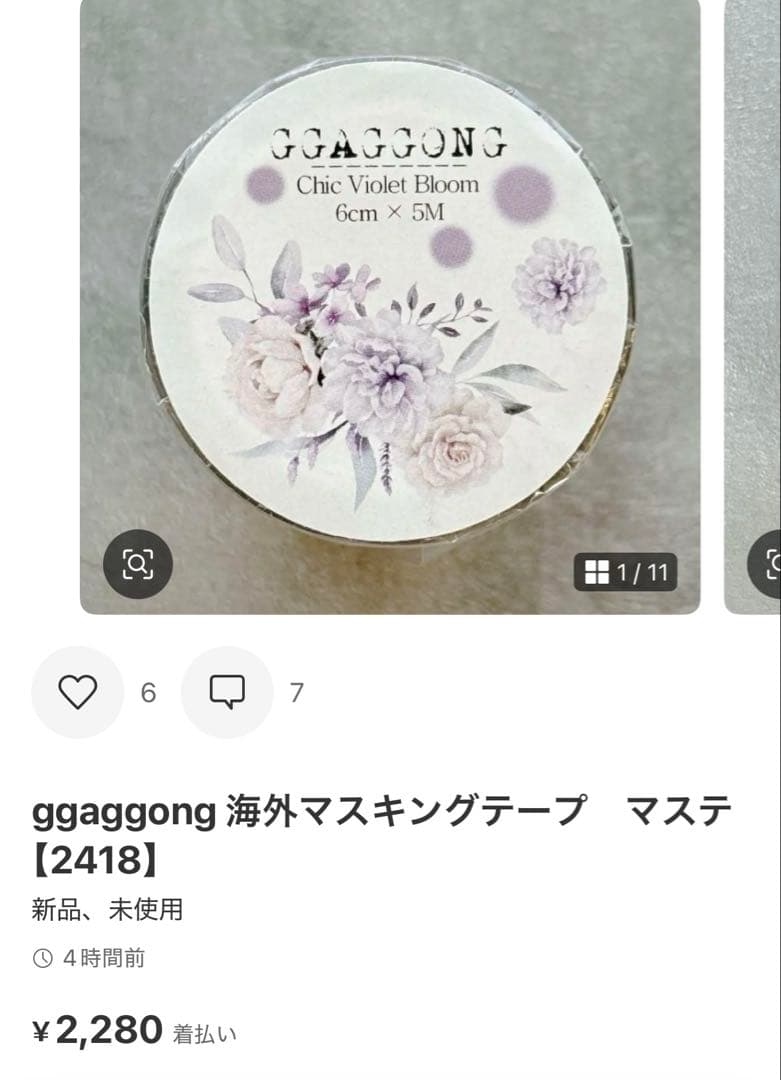Viewport: 781px width, 1080px height.
Task: Open the next product image preview
Action: (x=764, y=300)
